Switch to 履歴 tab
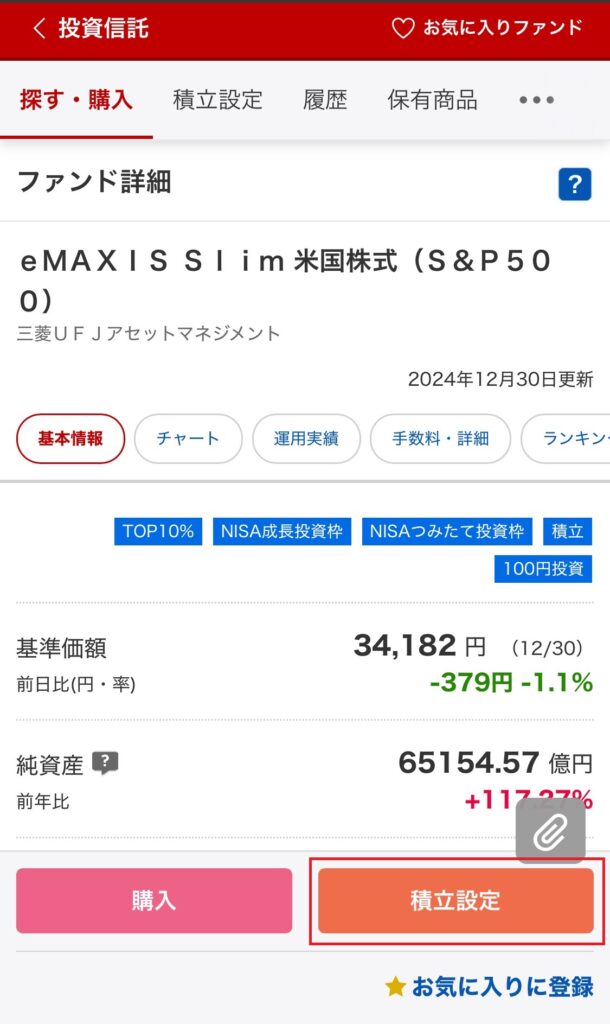The width and height of the screenshot is (610, 1024). (325, 100)
